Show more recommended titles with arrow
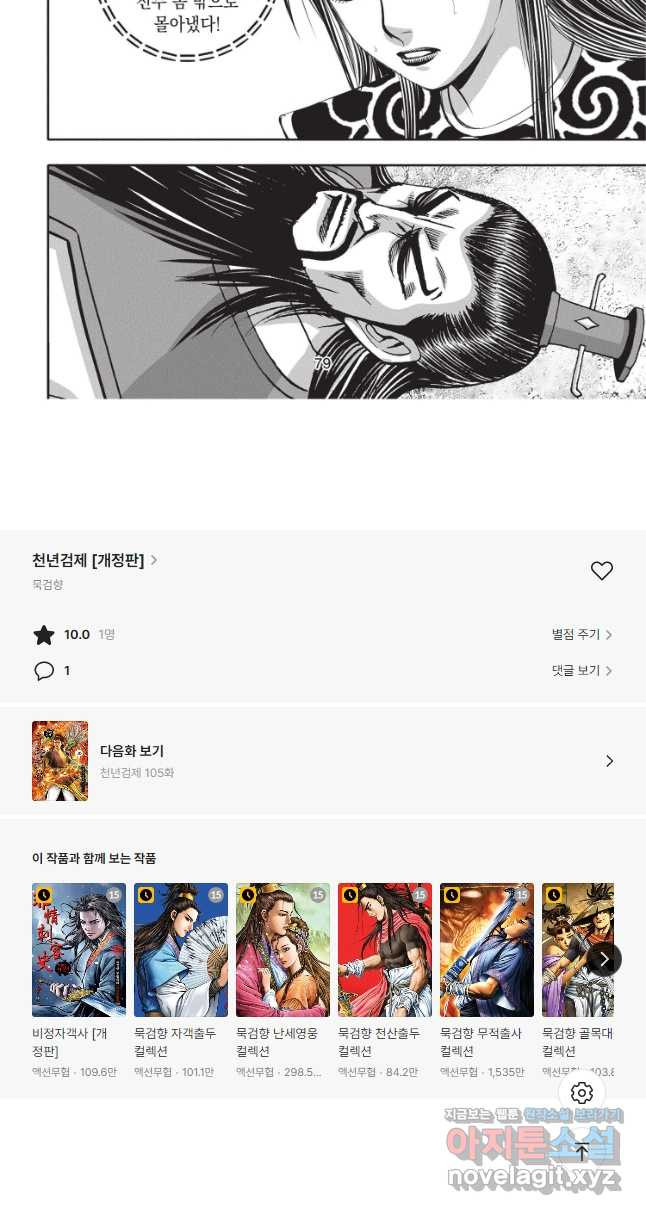Screen dimensions: 646x1215 pyautogui.click(x=603, y=959)
